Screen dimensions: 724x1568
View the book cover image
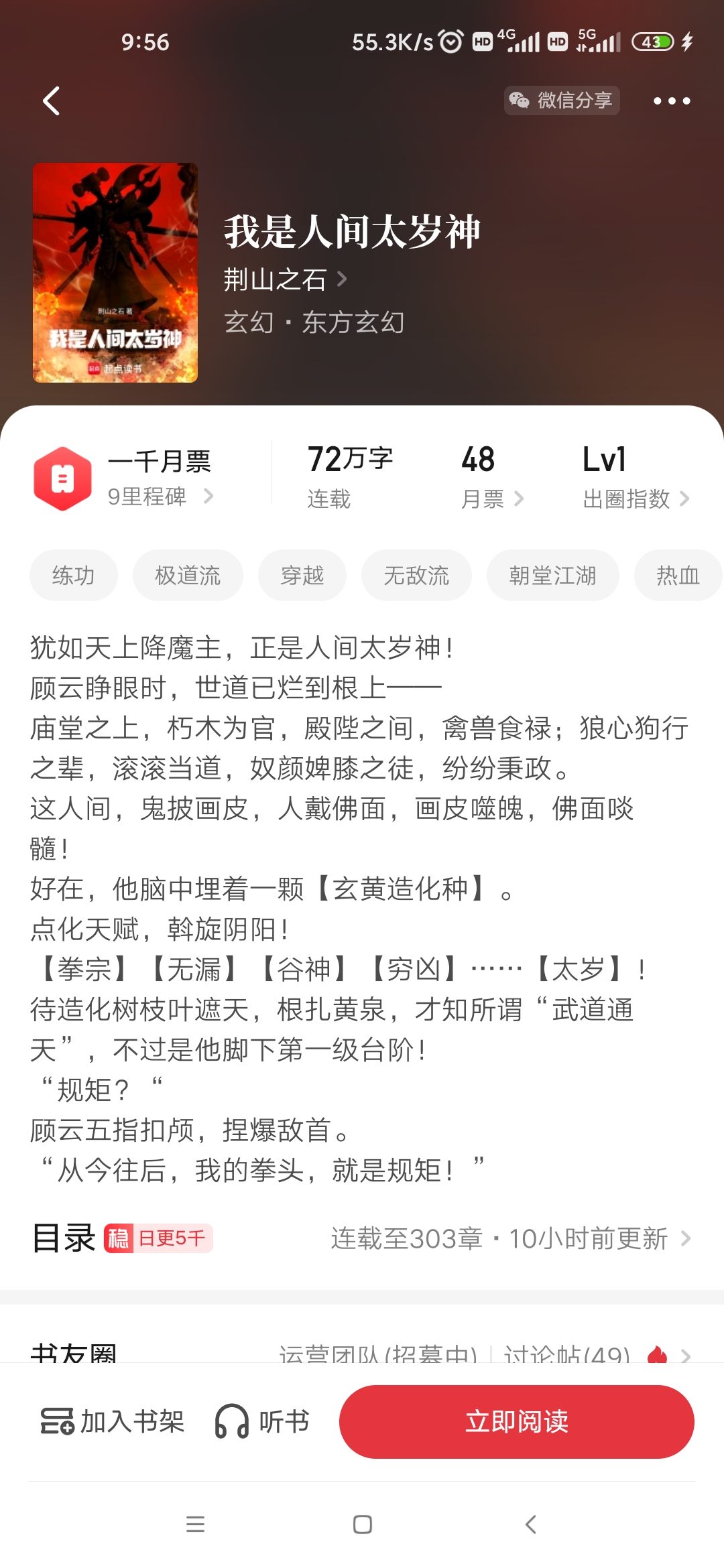click(115, 273)
